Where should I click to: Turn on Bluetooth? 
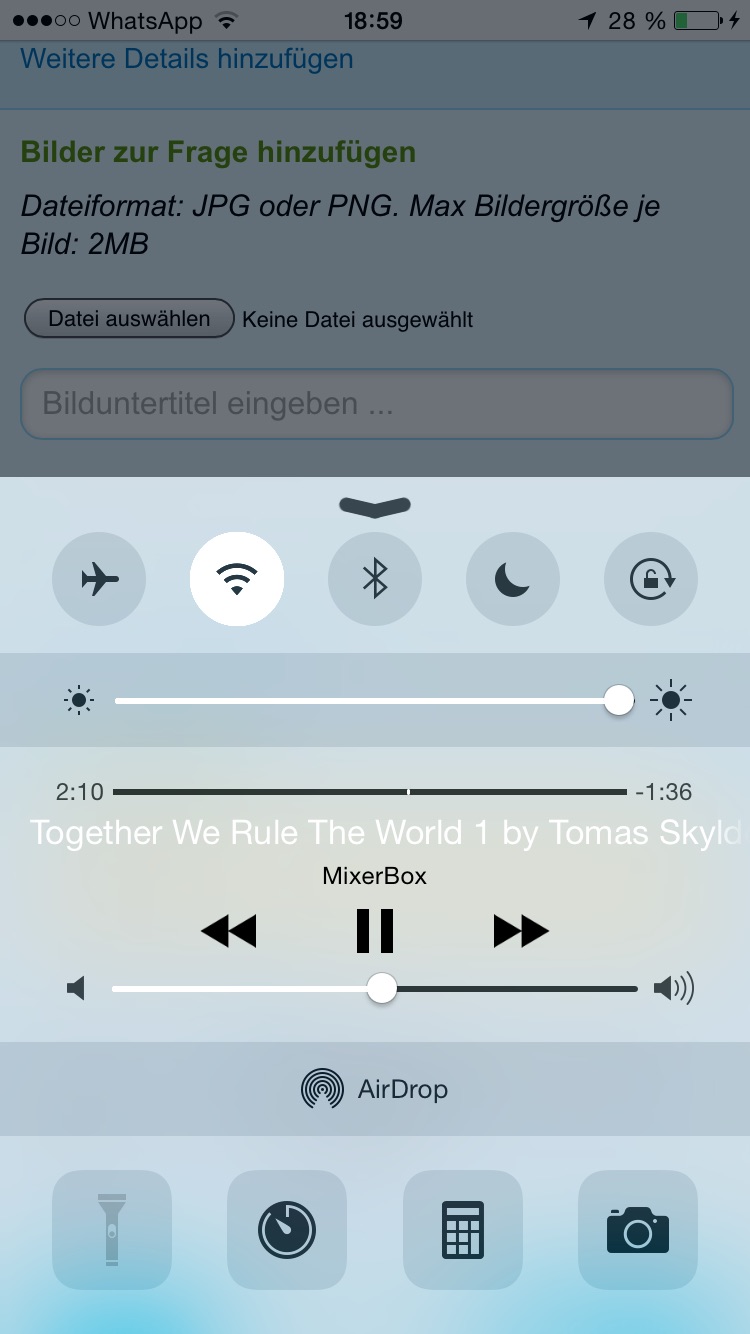[375, 579]
